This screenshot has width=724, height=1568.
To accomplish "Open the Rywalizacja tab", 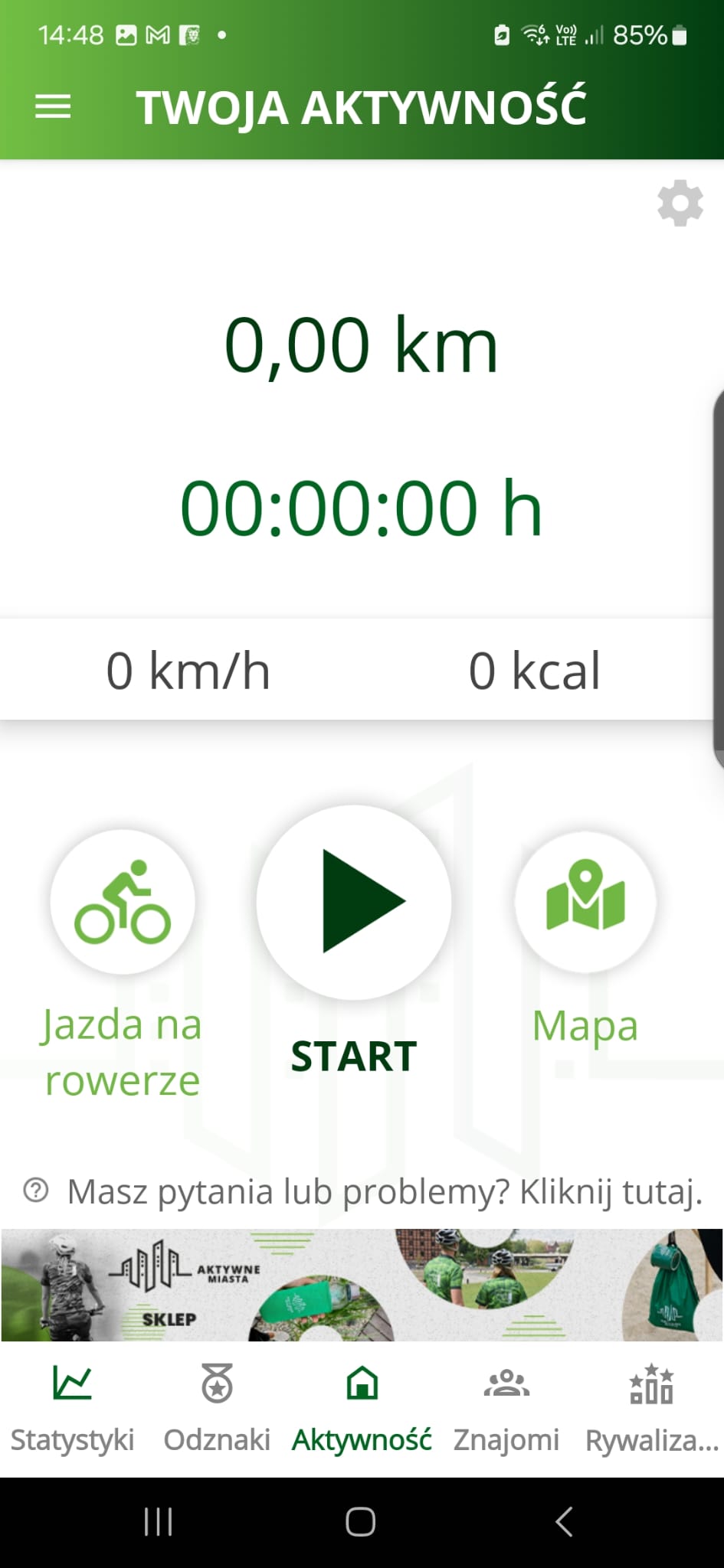I will tap(651, 1407).
